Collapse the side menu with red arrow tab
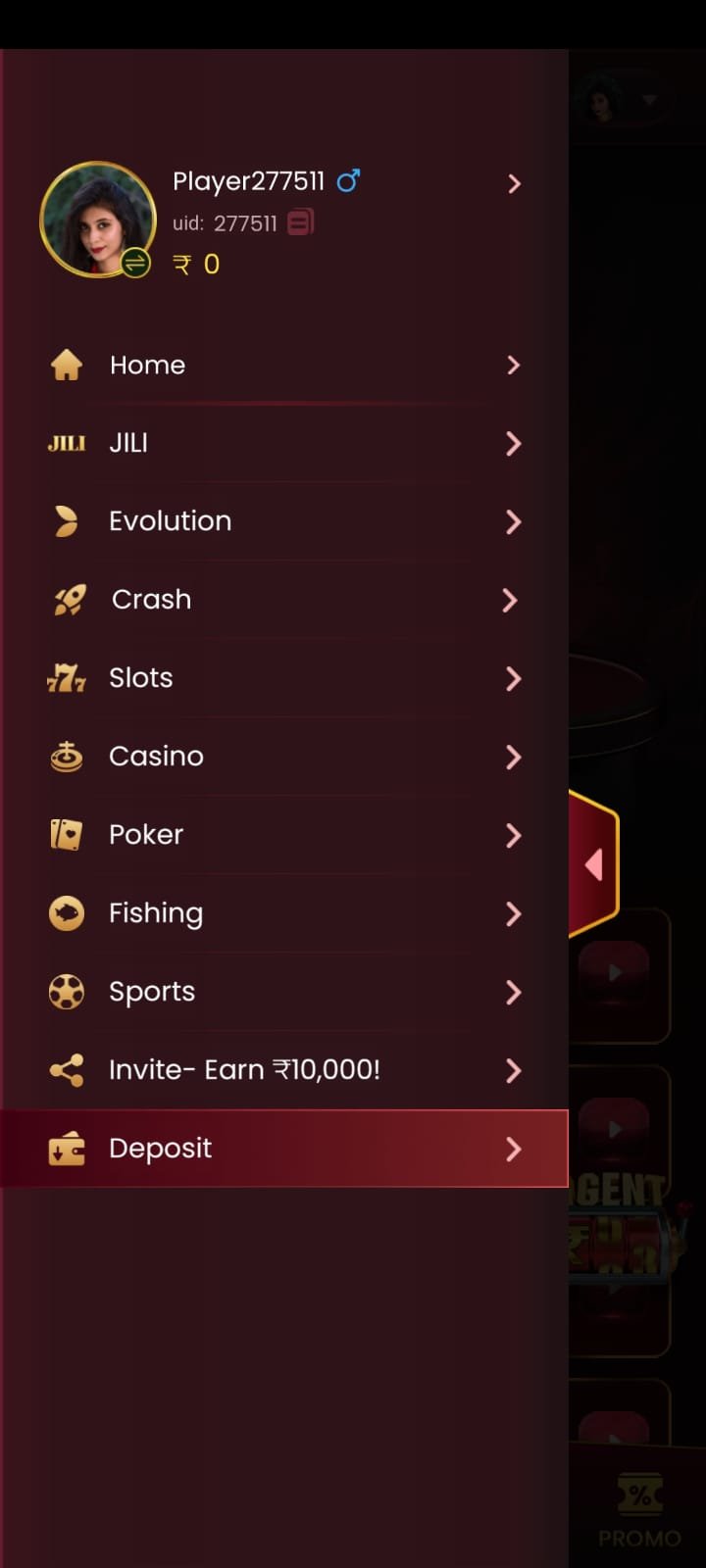 tap(593, 863)
